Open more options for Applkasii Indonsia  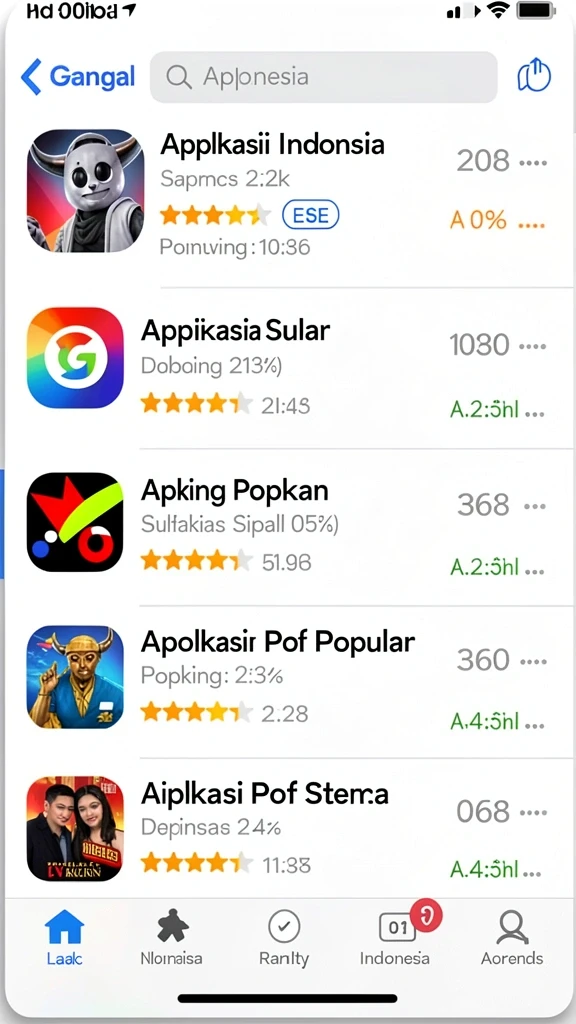coord(532,161)
